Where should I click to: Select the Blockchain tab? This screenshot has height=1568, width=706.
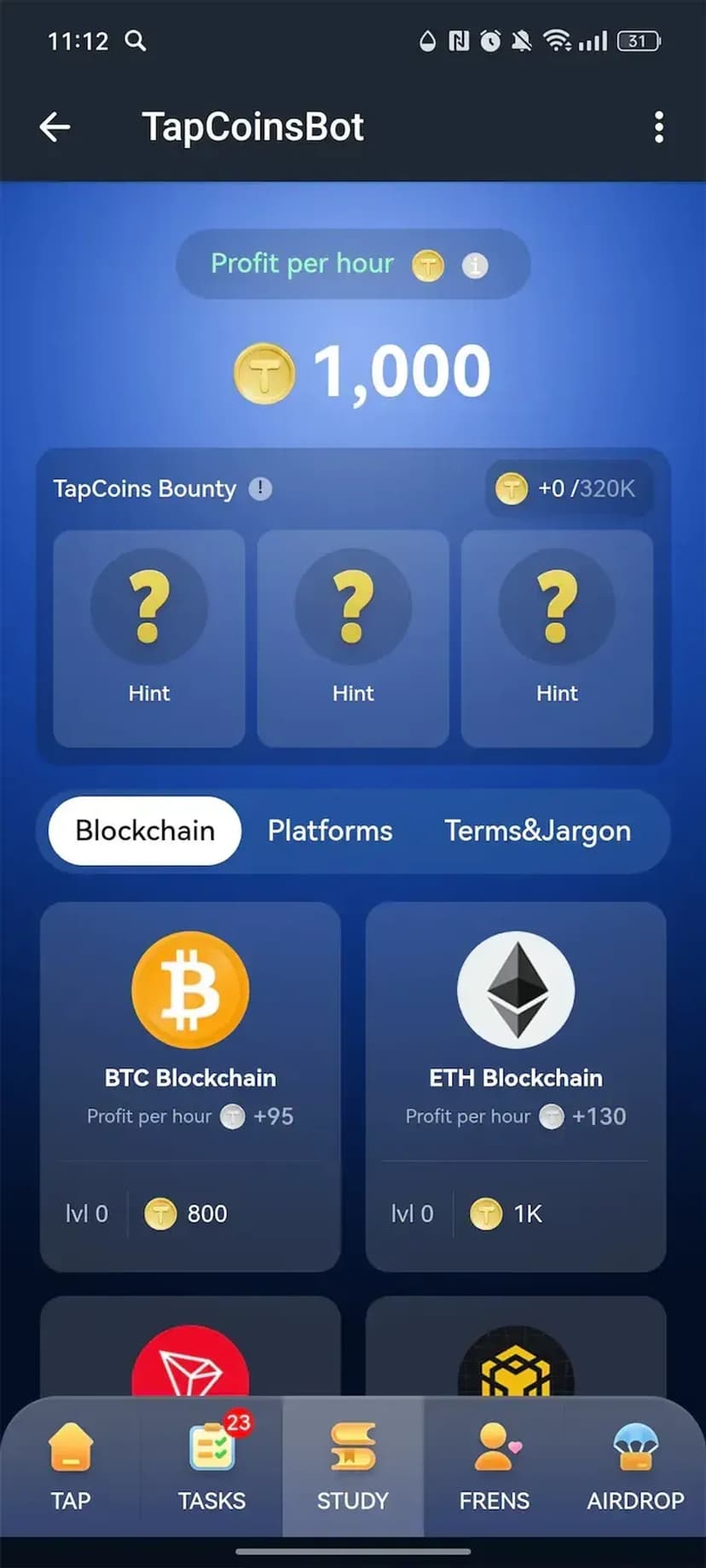tap(145, 831)
